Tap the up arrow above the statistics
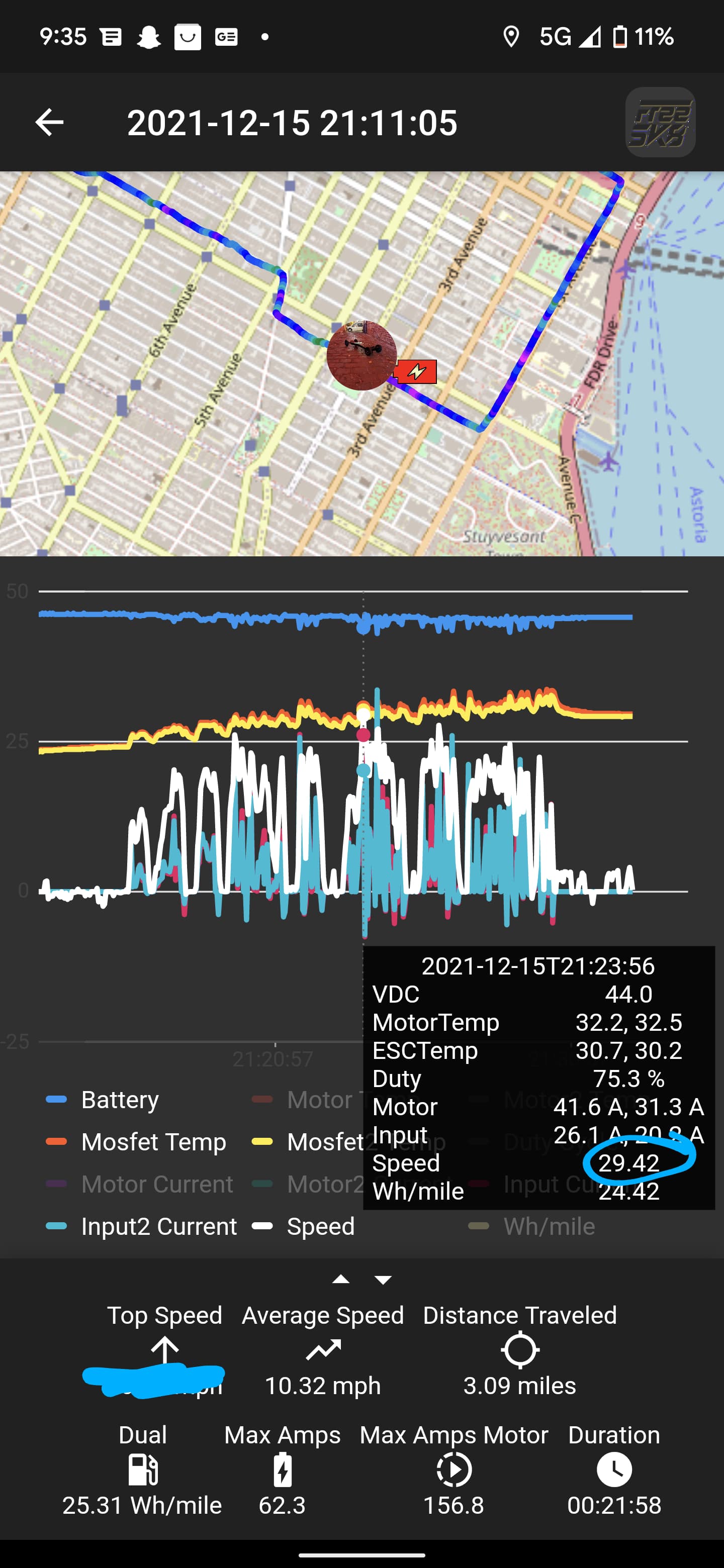724x1568 pixels. pyautogui.click(x=341, y=1280)
